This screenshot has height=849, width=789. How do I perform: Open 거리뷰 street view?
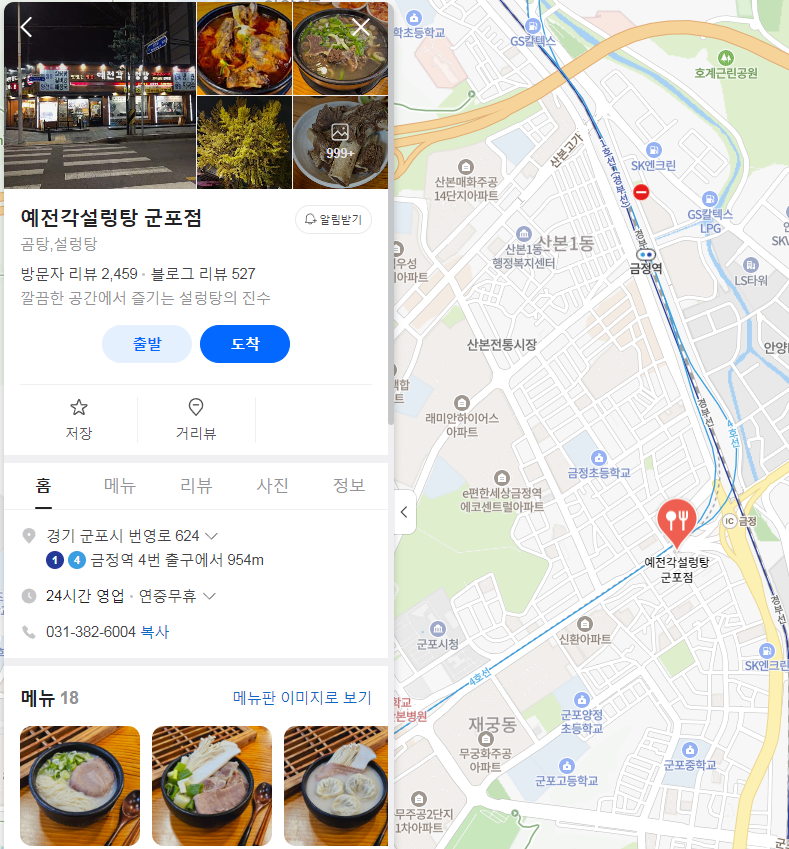(x=196, y=418)
